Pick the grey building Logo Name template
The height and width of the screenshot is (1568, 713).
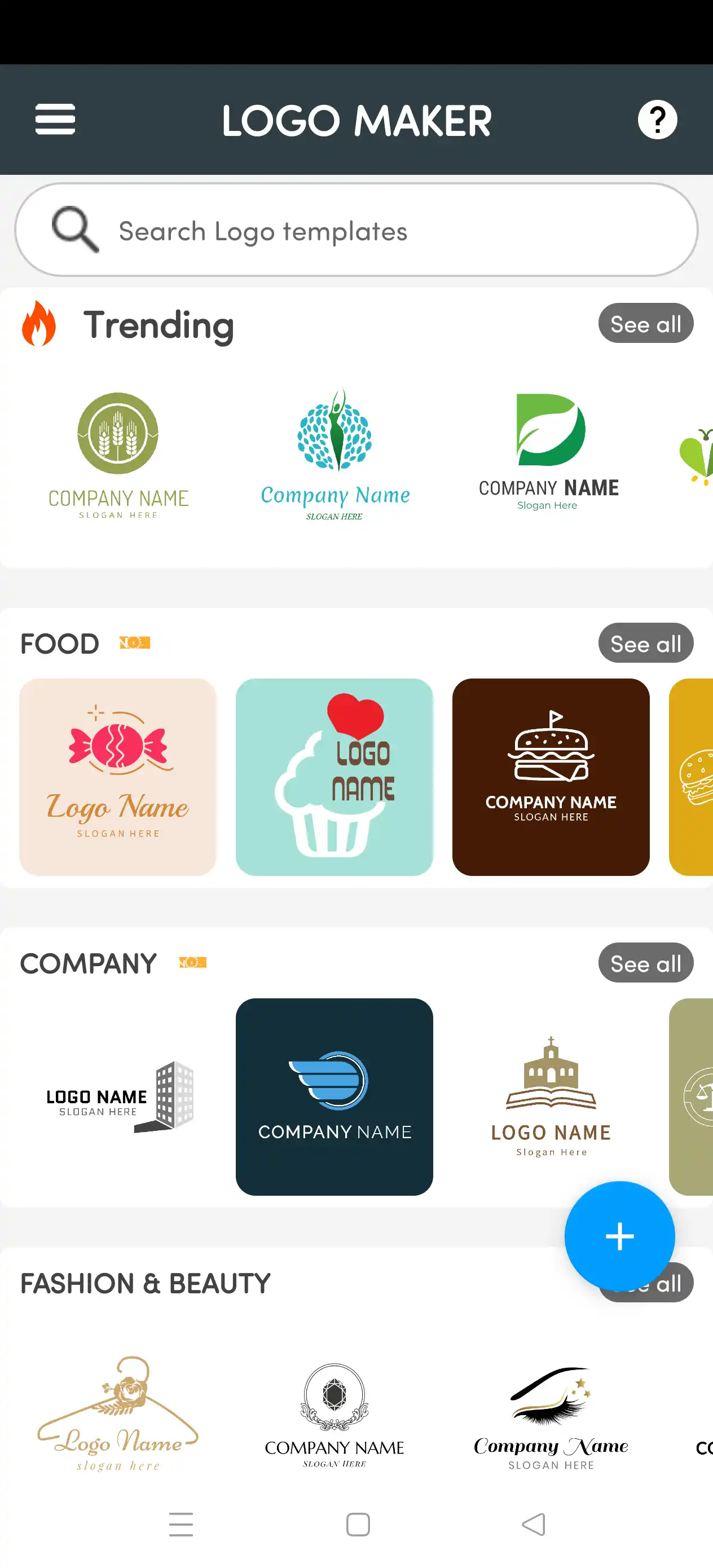click(x=118, y=1096)
